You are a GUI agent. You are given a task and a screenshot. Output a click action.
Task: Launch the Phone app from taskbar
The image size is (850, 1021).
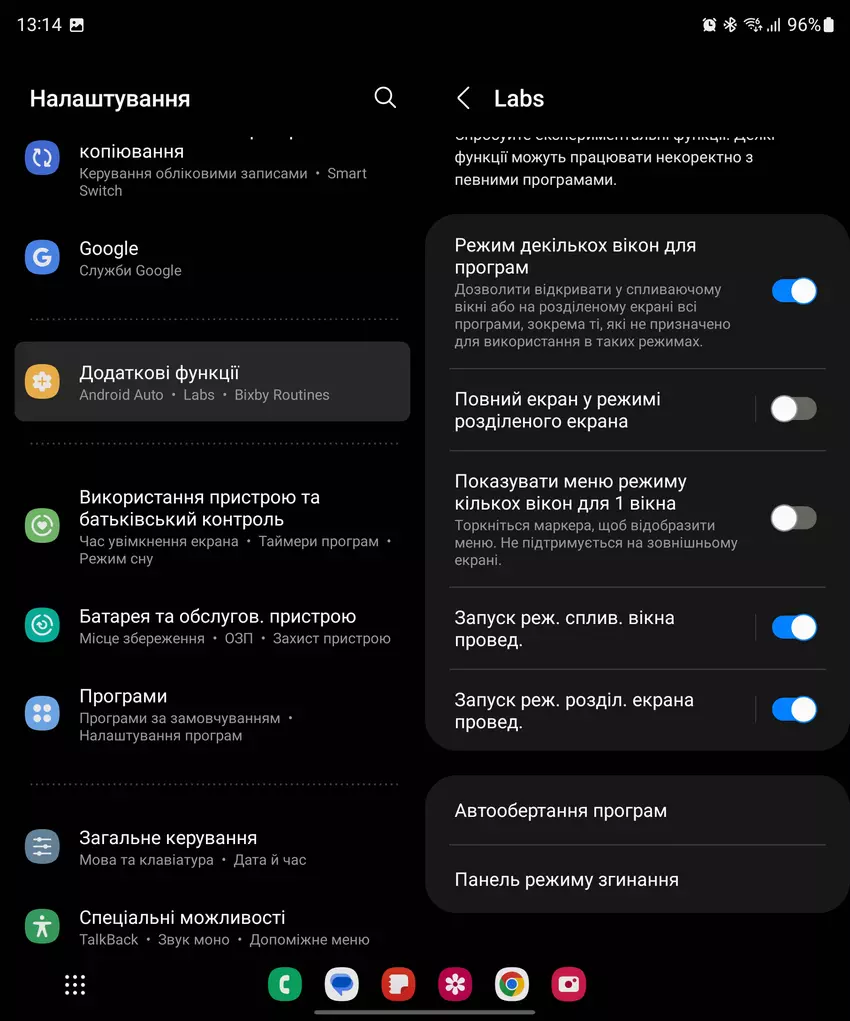click(285, 985)
